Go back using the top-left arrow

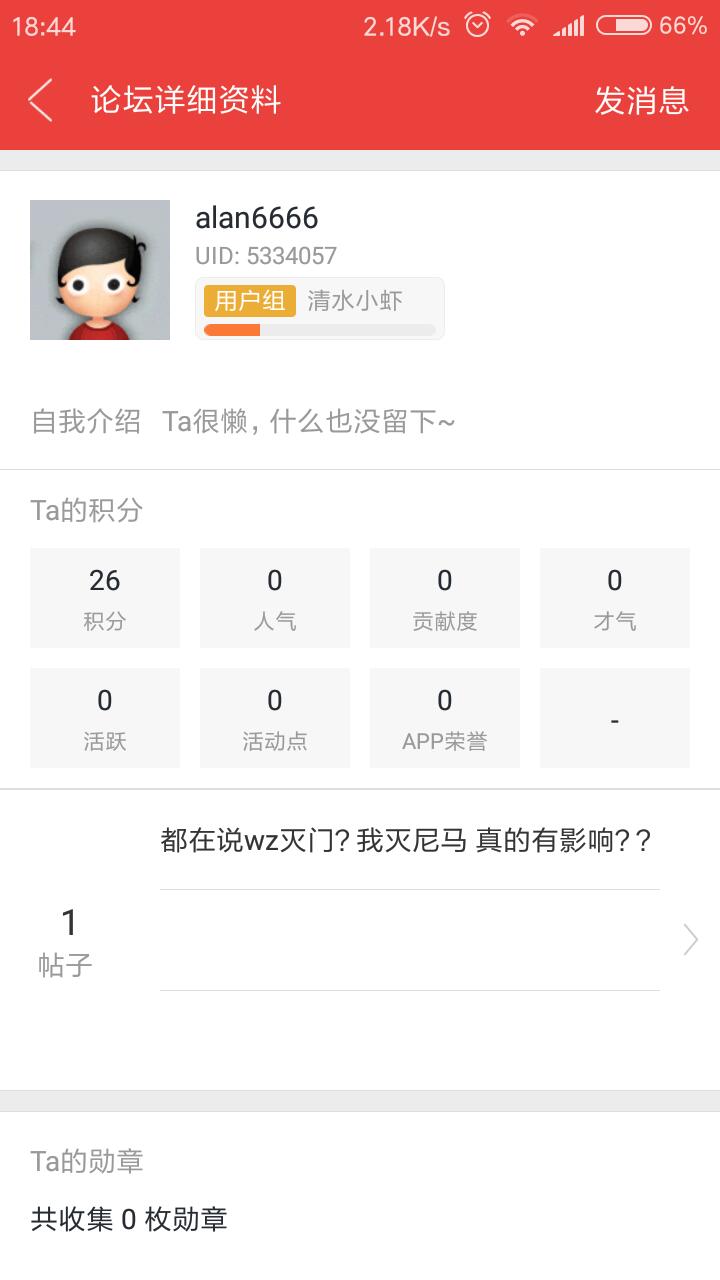40,100
